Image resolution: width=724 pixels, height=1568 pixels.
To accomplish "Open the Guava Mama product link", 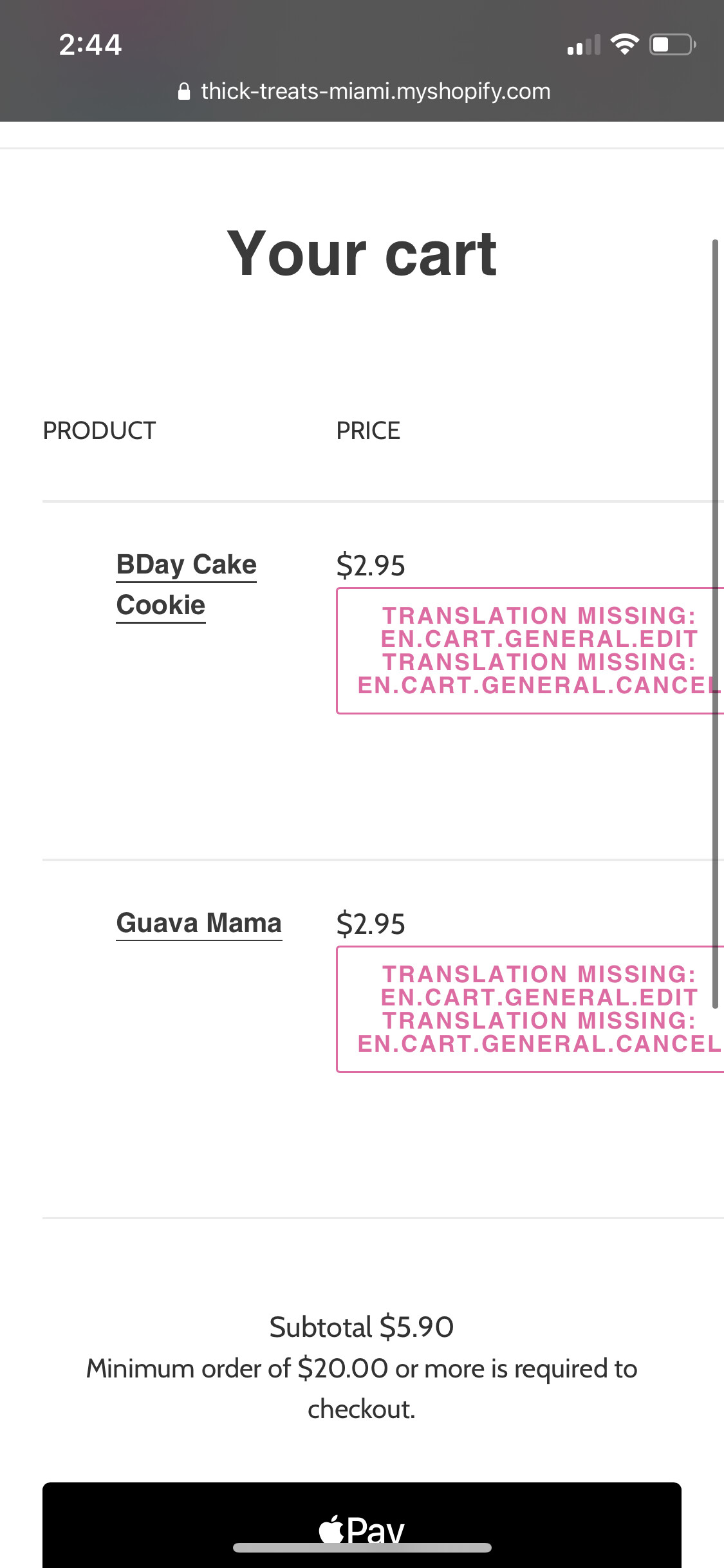I will coord(199,923).
